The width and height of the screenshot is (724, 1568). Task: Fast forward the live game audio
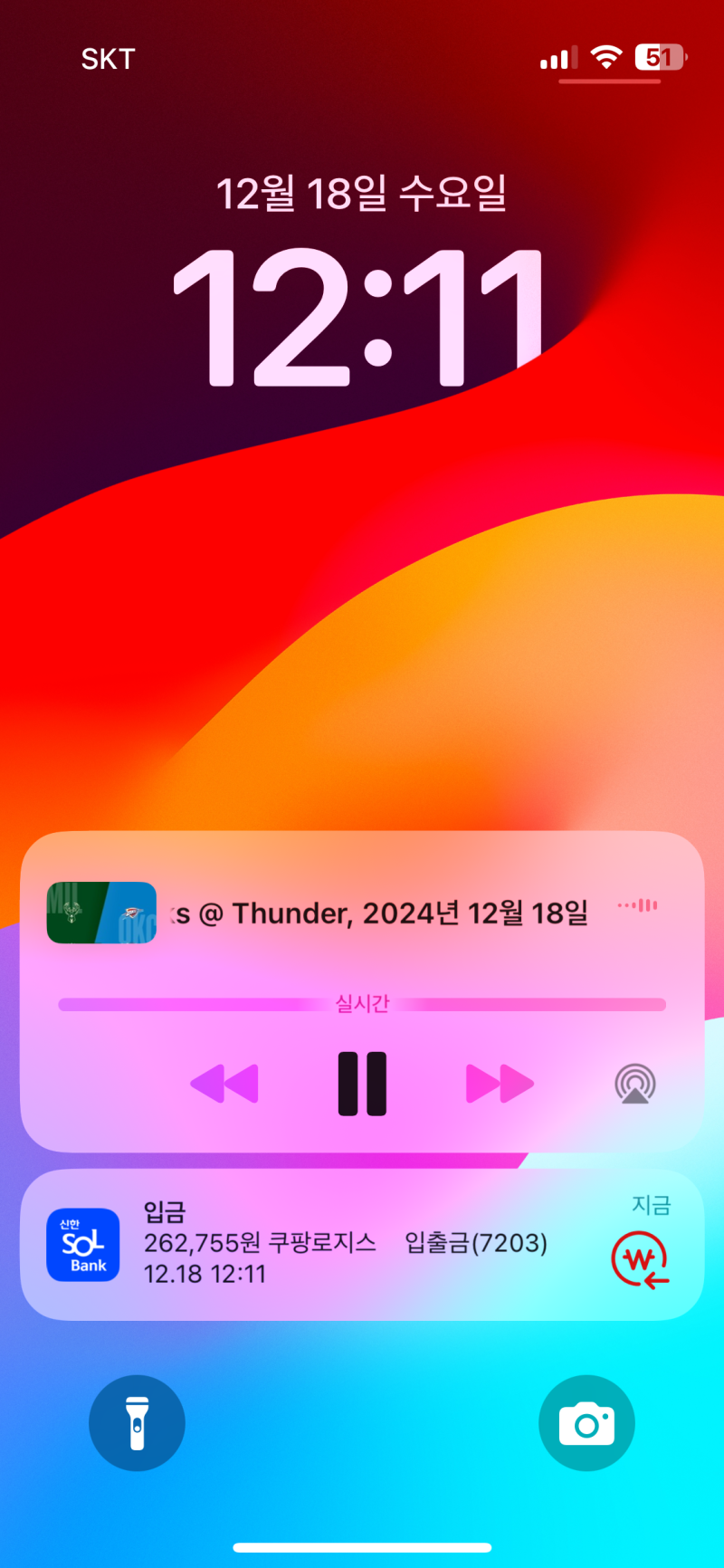(x=500, y=1084)
